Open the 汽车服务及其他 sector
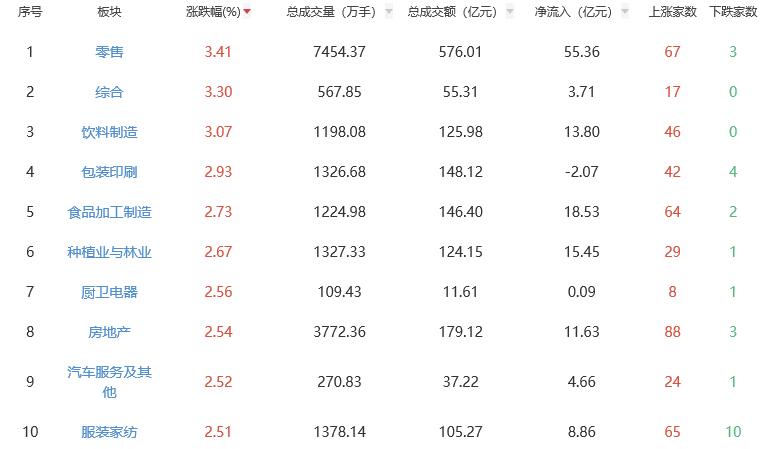This screenshot has width=776, height=449. (x=110, y=381)
